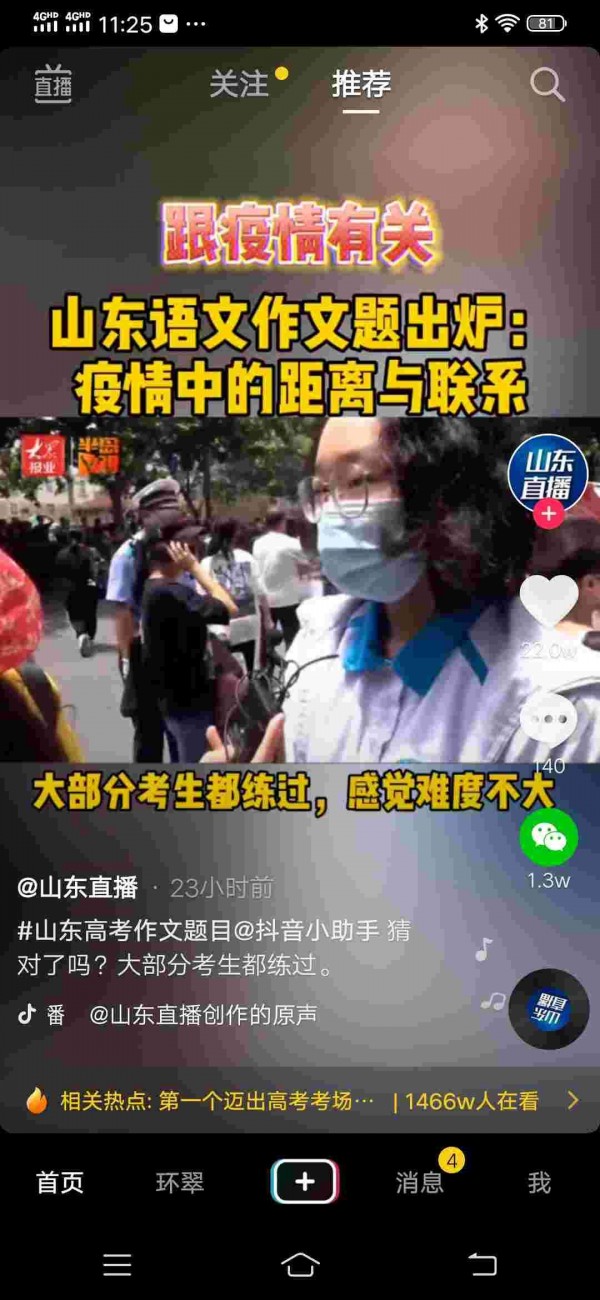Open 山东直播 profile avatar
This screenshot has height=1300, width=600.
[x=548, y=472]
